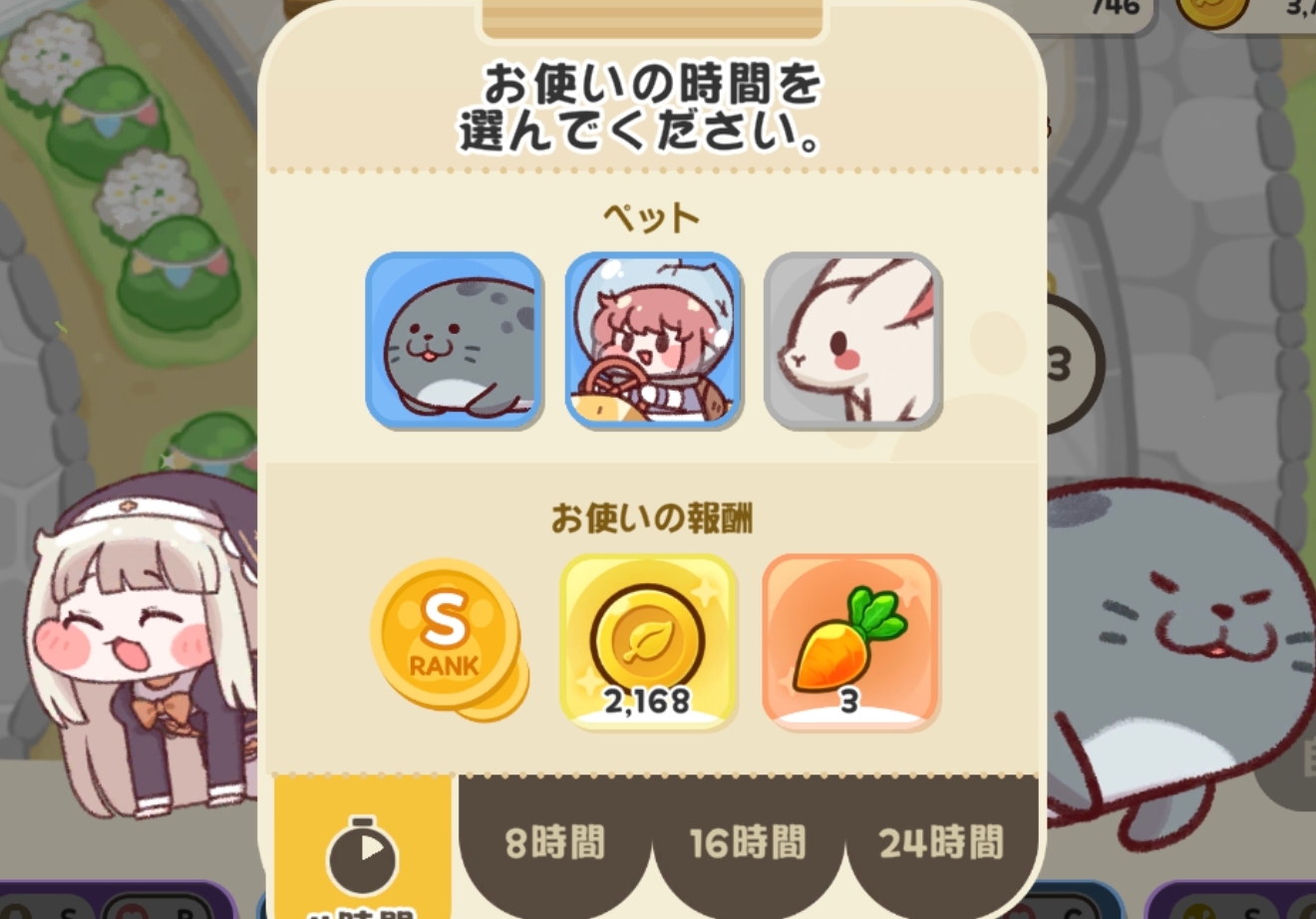
Task: Switch to the 24時間 errand duration
Action: 940,843
